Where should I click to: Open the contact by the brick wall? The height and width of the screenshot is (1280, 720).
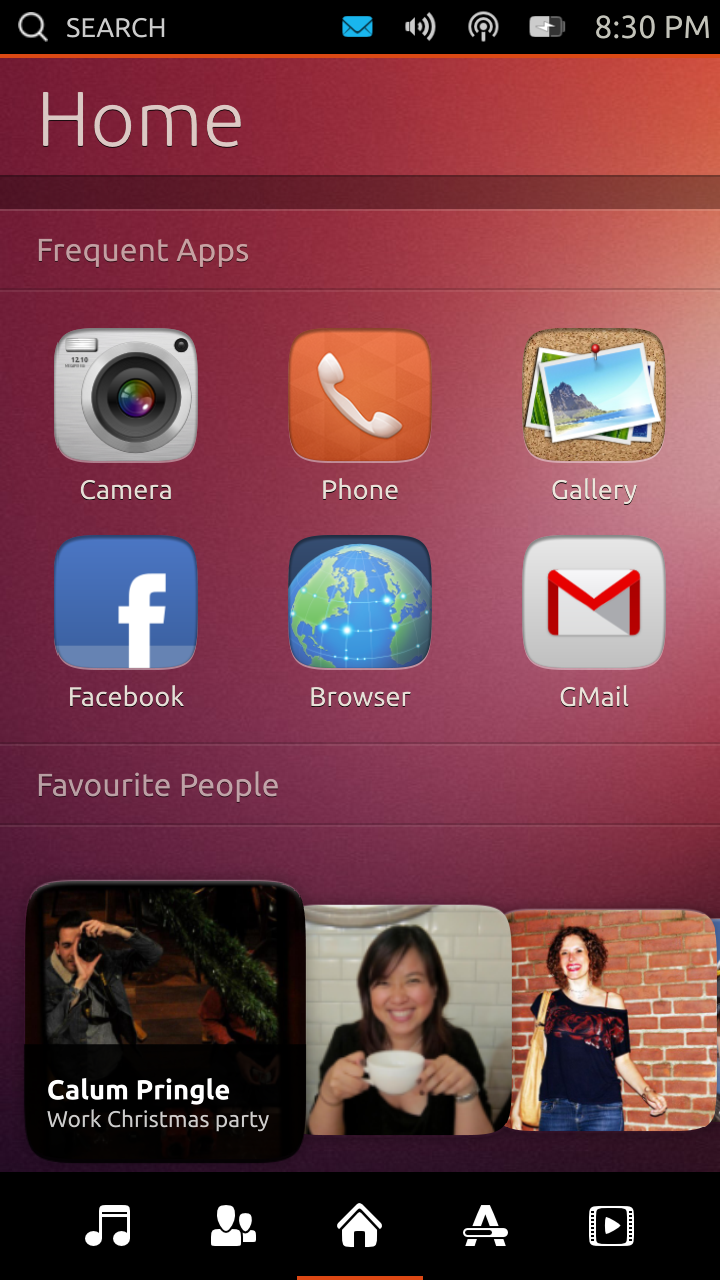point(612,1020)
